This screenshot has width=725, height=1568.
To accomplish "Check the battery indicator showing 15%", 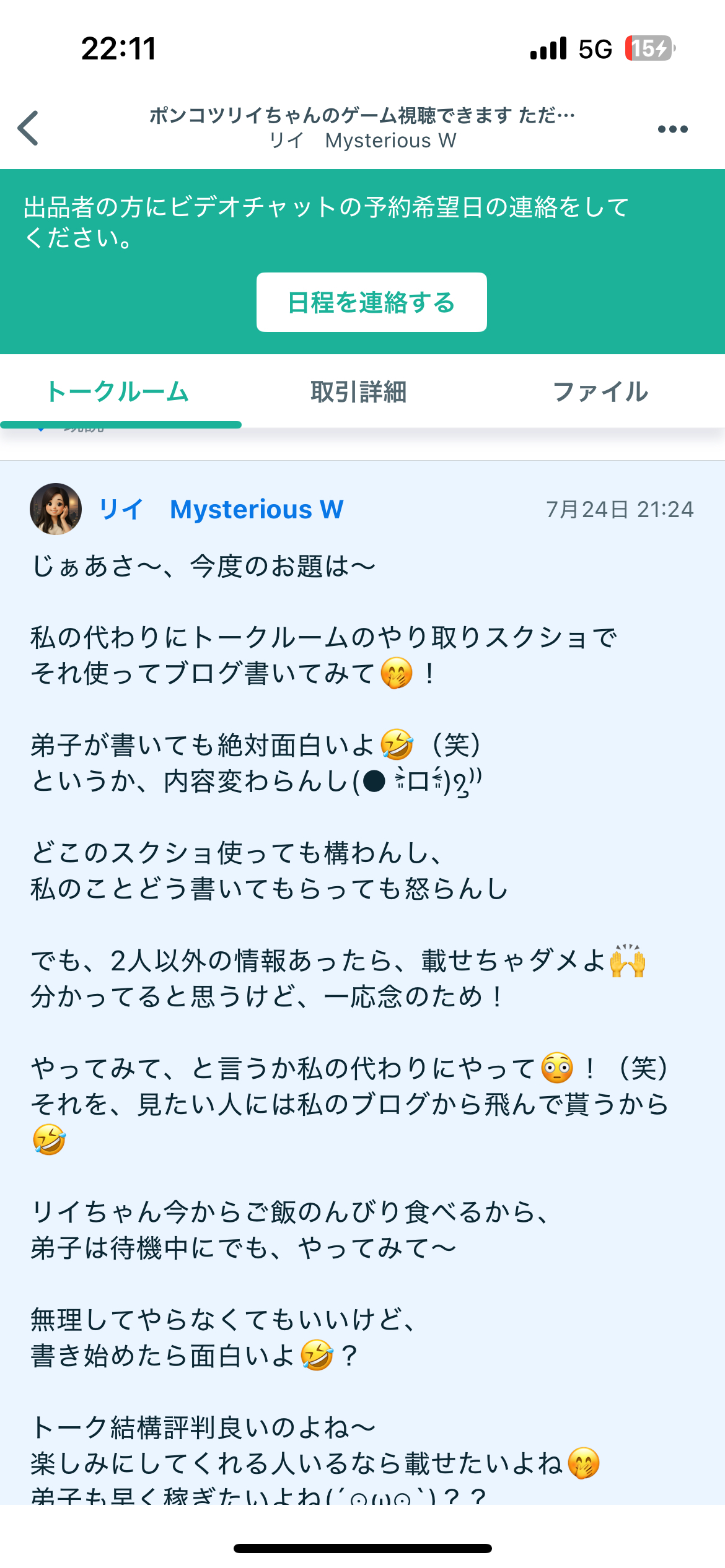I will [649, 48].
